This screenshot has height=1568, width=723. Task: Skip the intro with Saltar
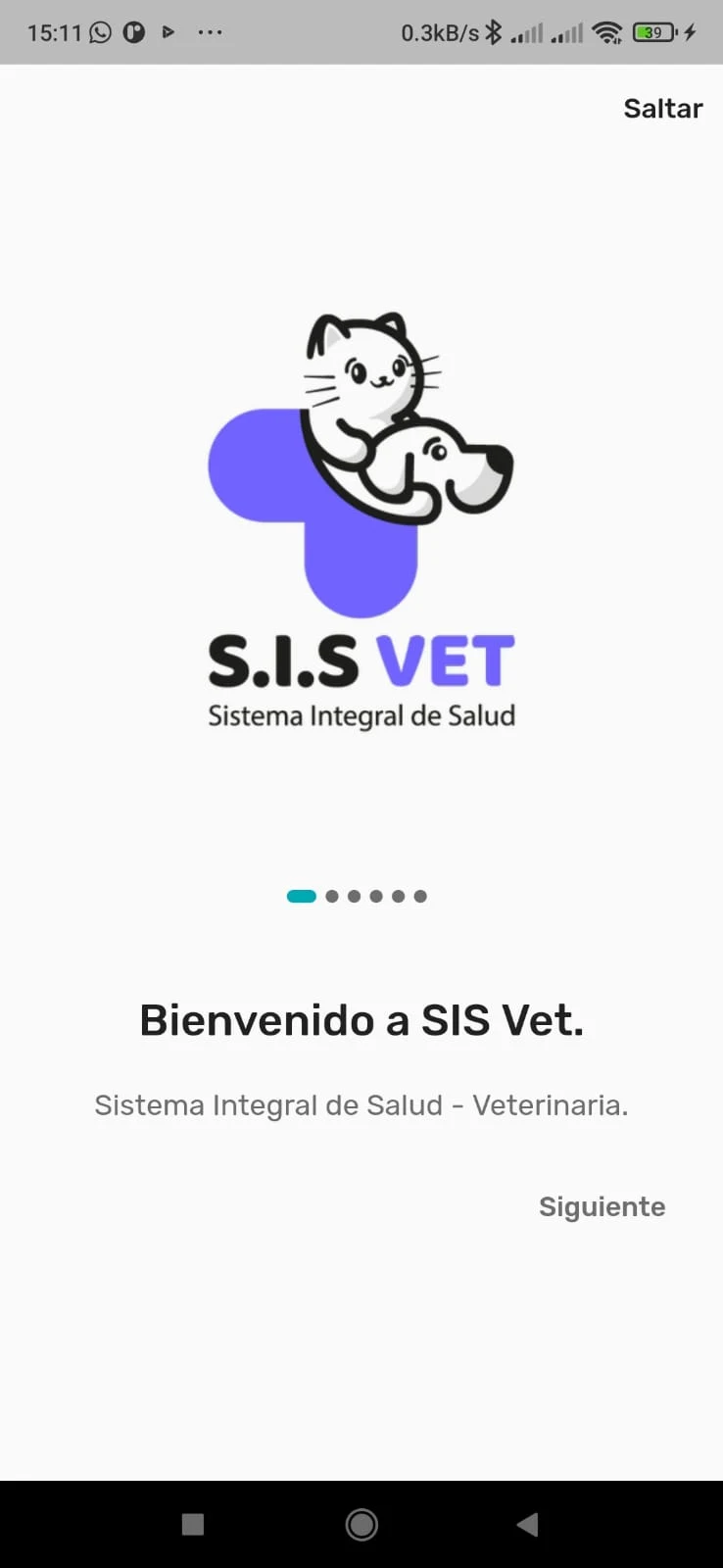(x=663, y=108)
